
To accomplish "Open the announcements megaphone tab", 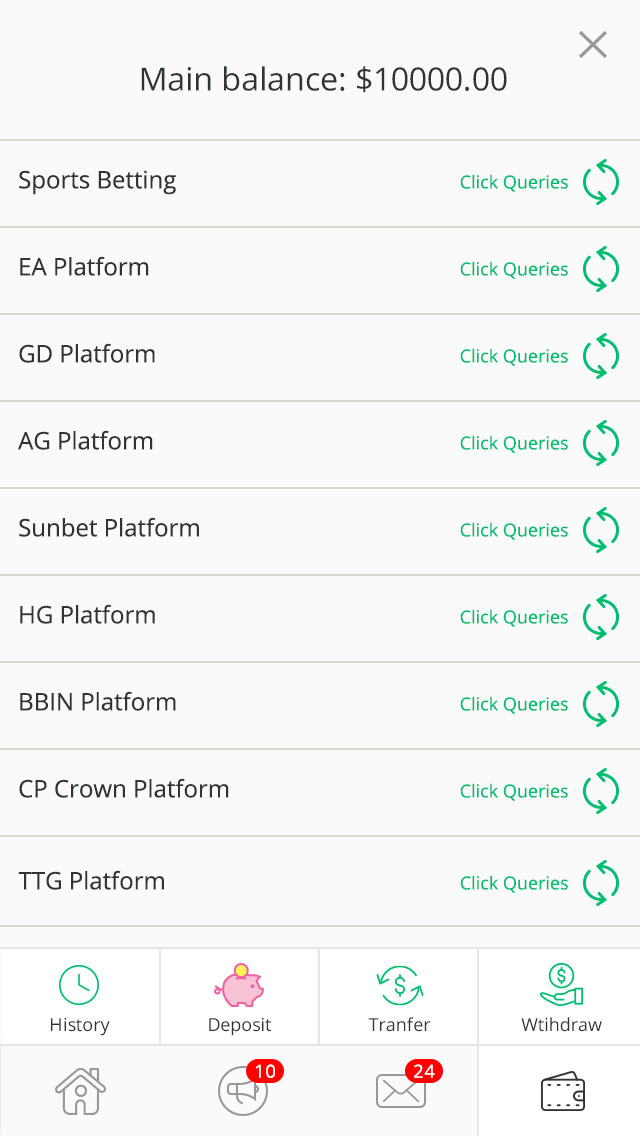I will [x=243, y=1091].
